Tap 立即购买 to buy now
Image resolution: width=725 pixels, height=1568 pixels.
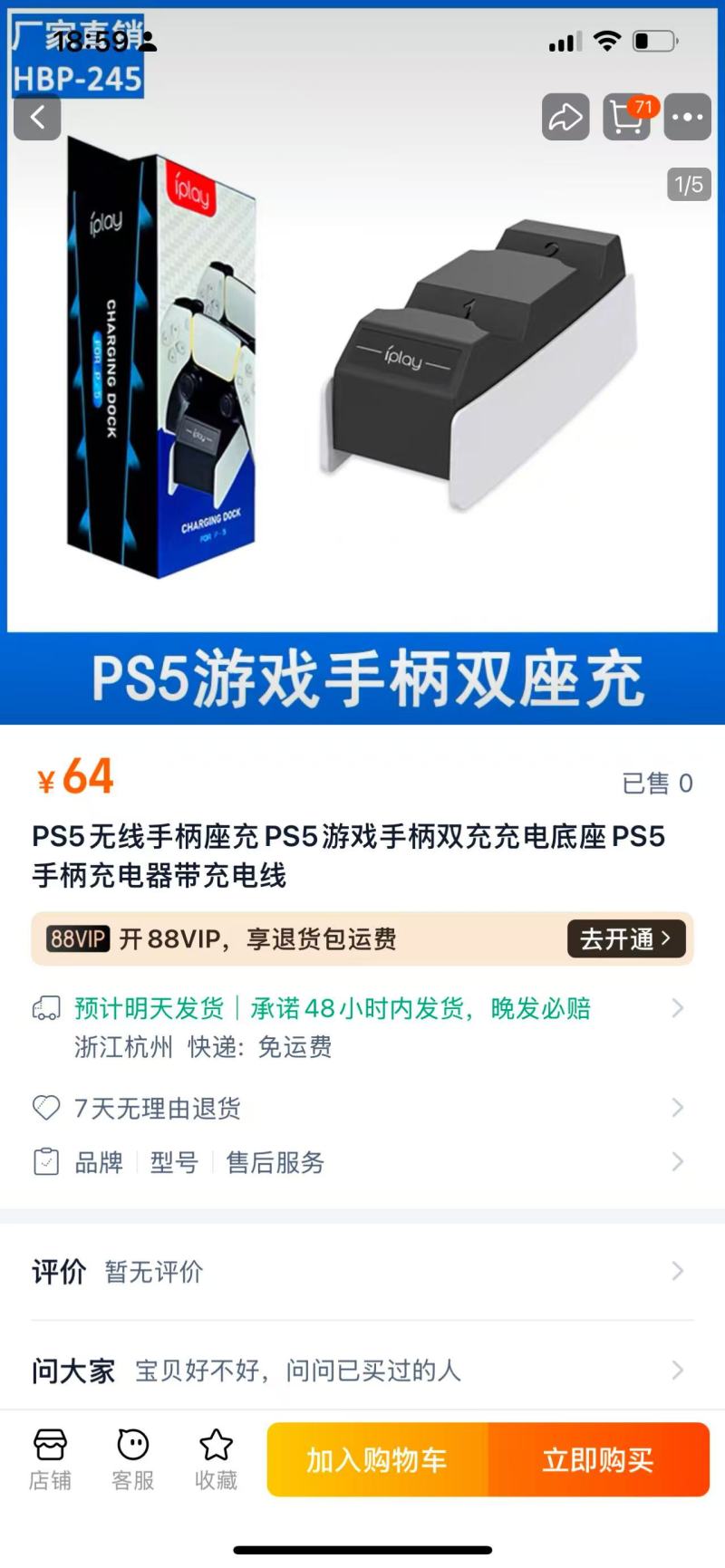pyautogui.click(x=599, y=1459)
